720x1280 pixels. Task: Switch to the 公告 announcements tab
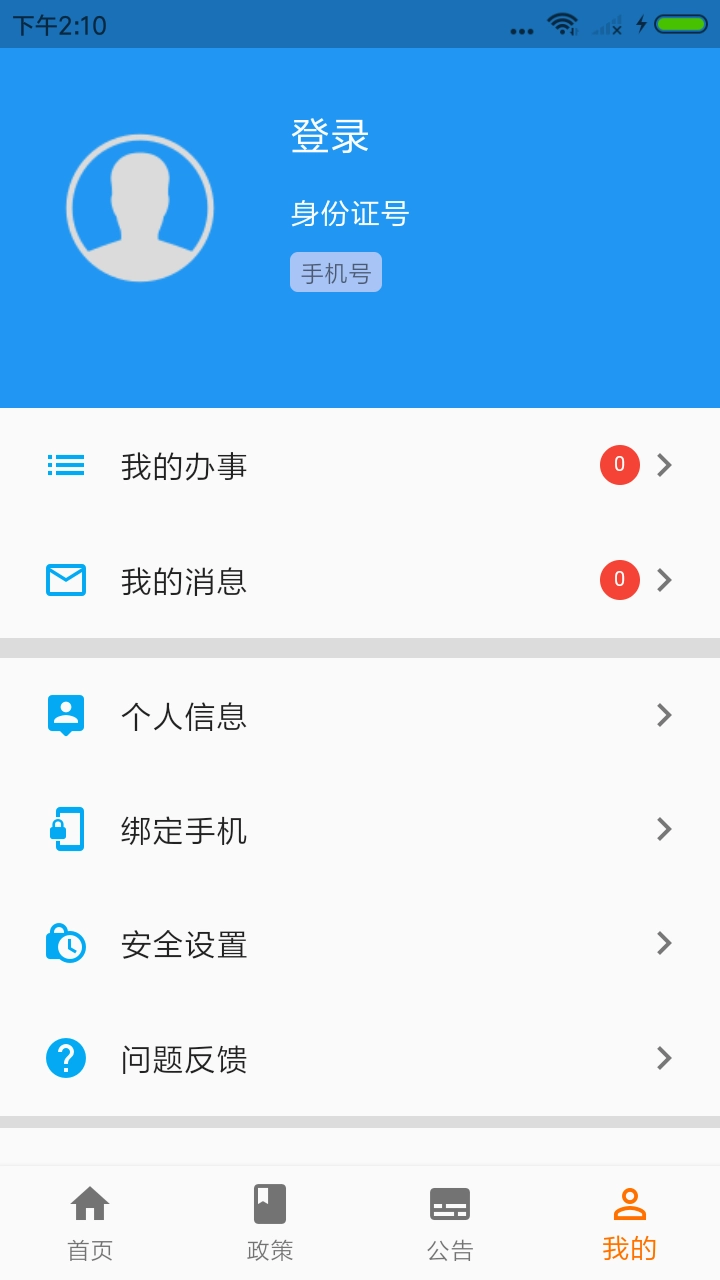(x=450, y=1222)
